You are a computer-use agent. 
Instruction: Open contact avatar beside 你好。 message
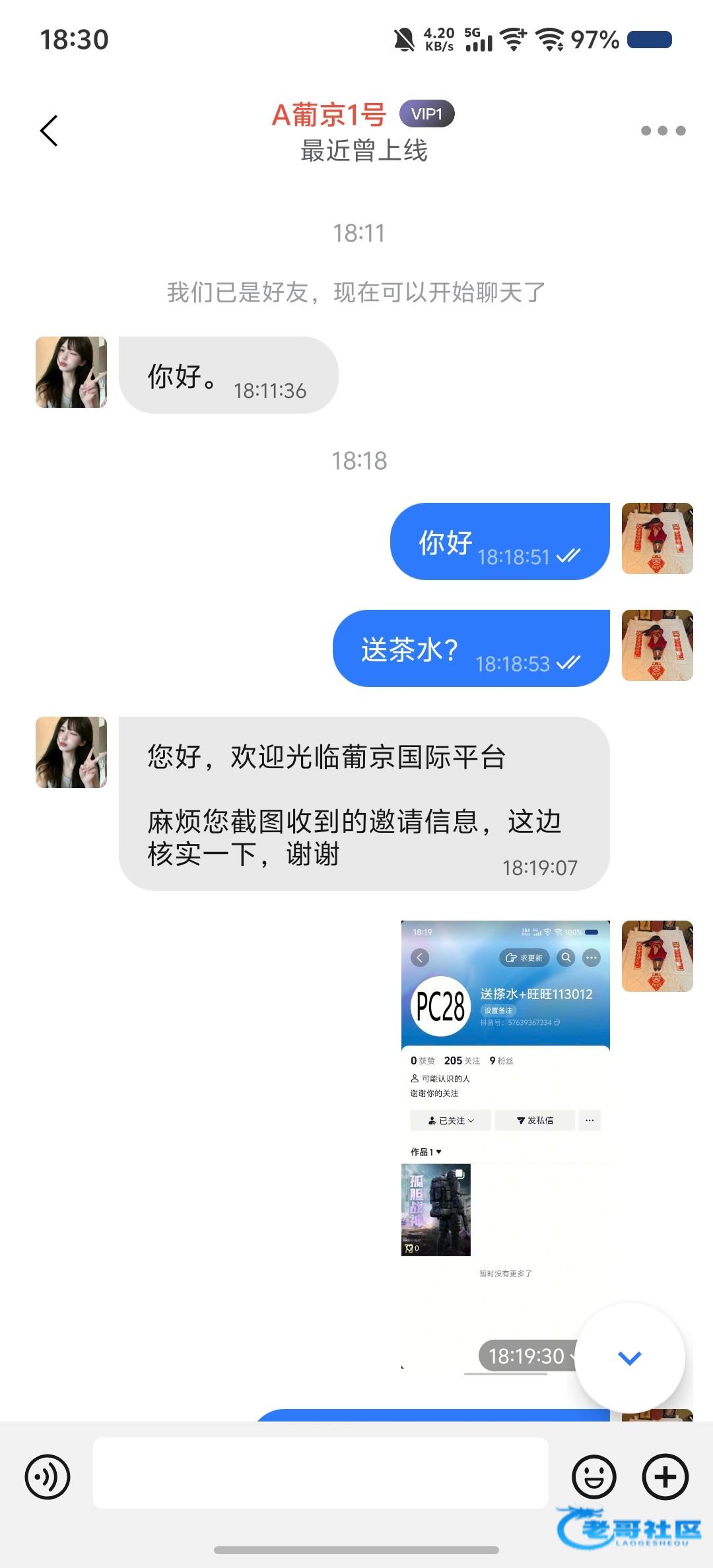pyautogui.click(x=71, y=372)
